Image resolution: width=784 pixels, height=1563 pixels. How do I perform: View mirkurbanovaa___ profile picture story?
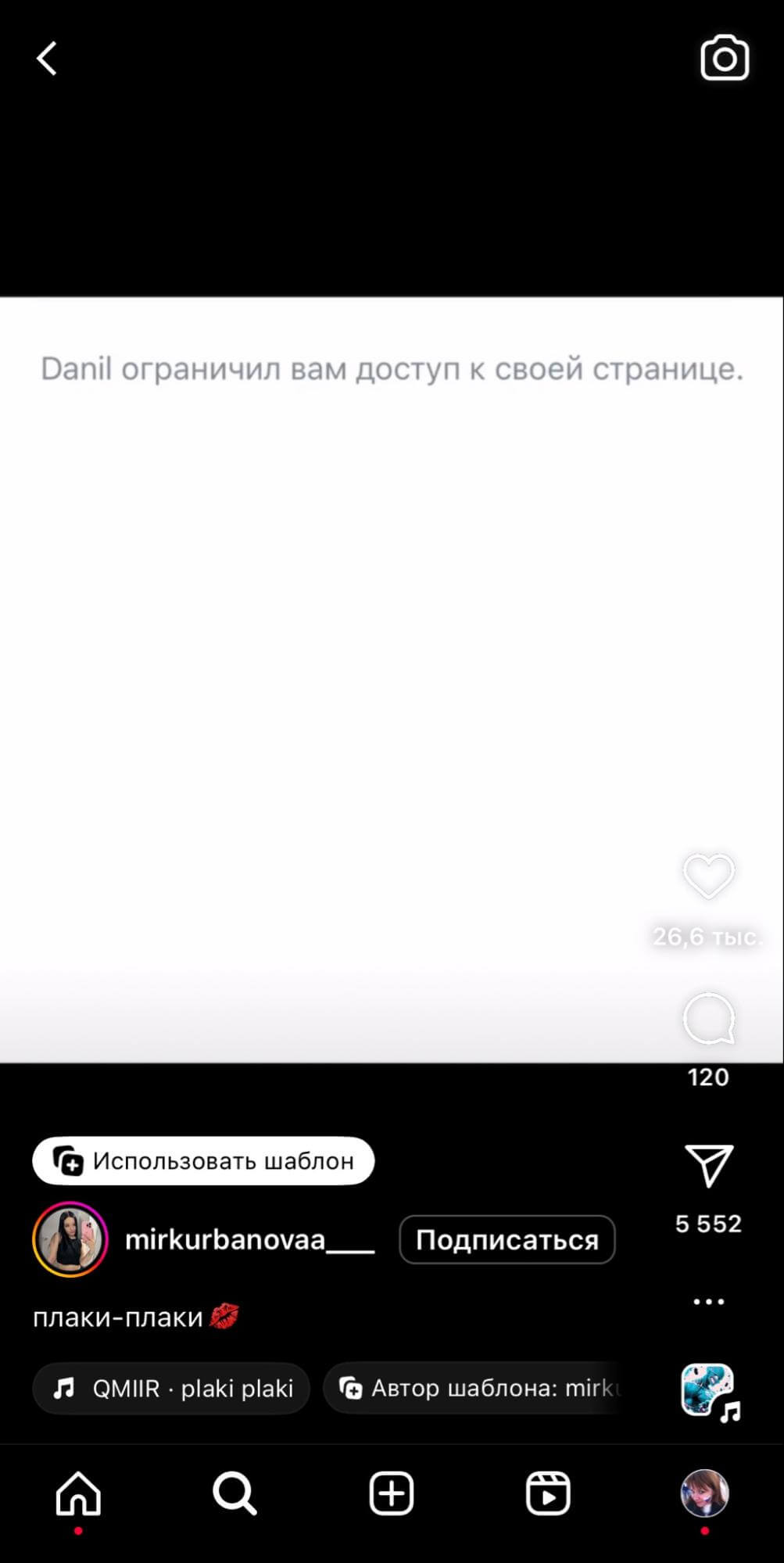click(70, 1240)
